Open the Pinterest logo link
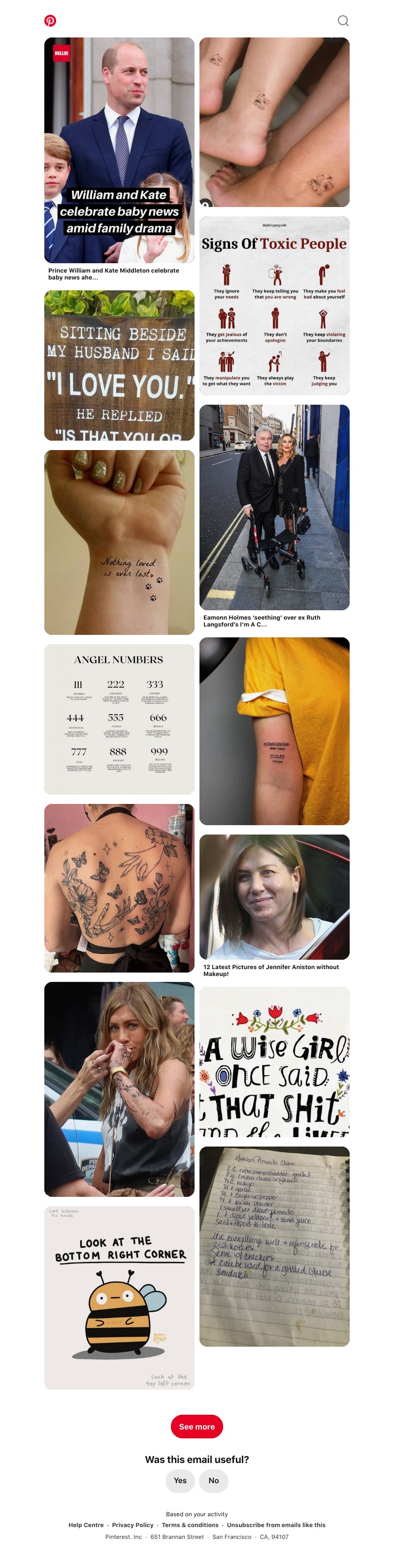Image resolution: width=394 pixels, height=1568 pixels. click(50, 21)
